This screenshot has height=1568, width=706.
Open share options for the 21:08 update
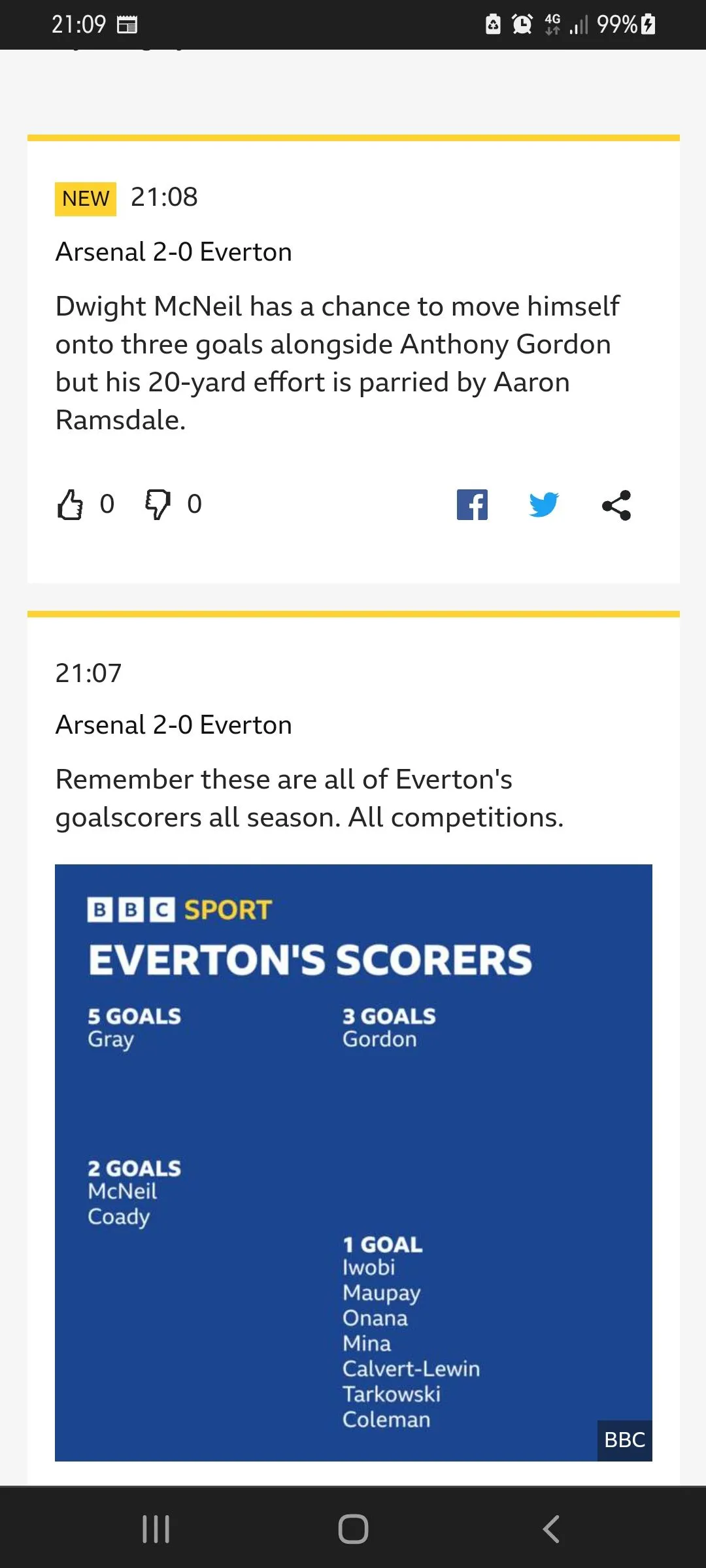pos(616,504)
